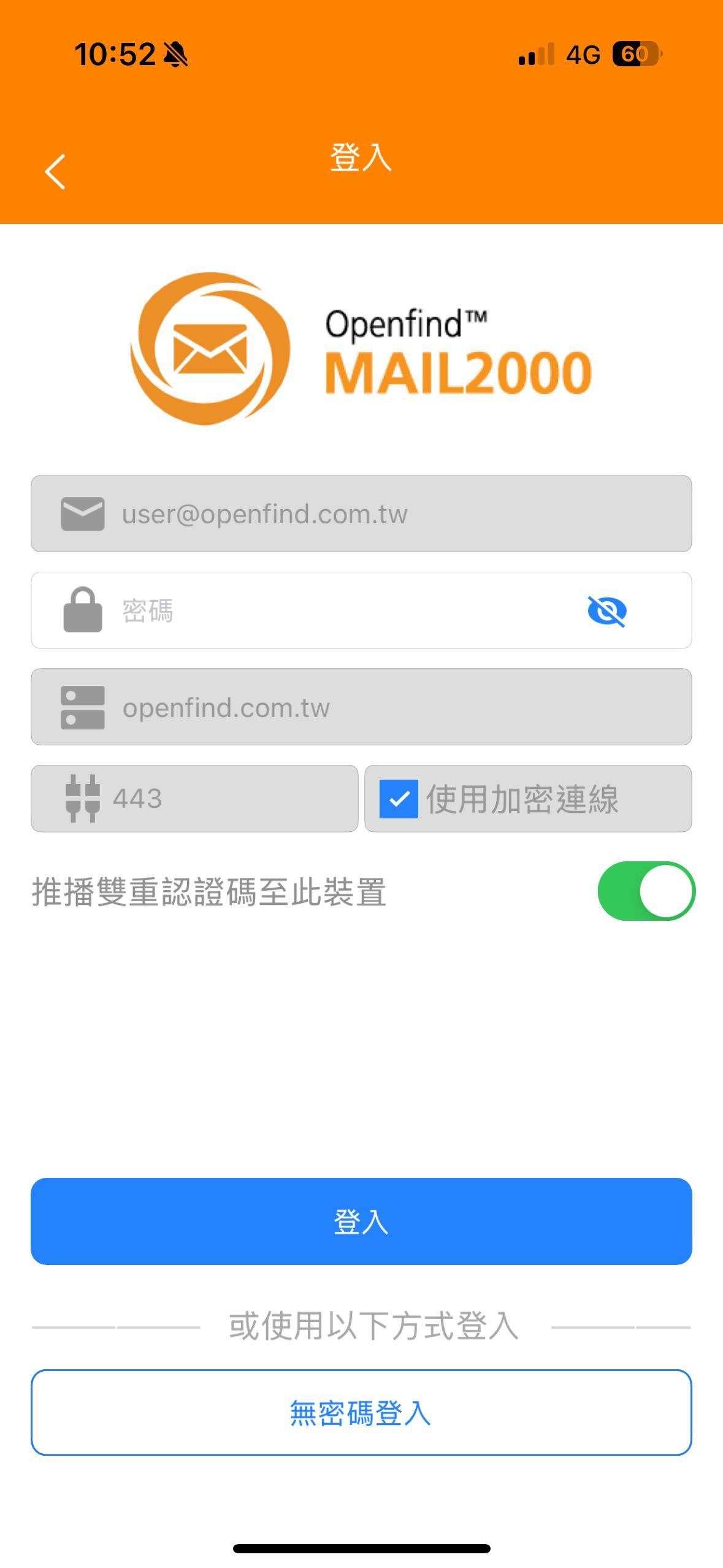723x1568 pixels.
Task: Tap the back arrow in the orange header
Action: coord(55,172)
